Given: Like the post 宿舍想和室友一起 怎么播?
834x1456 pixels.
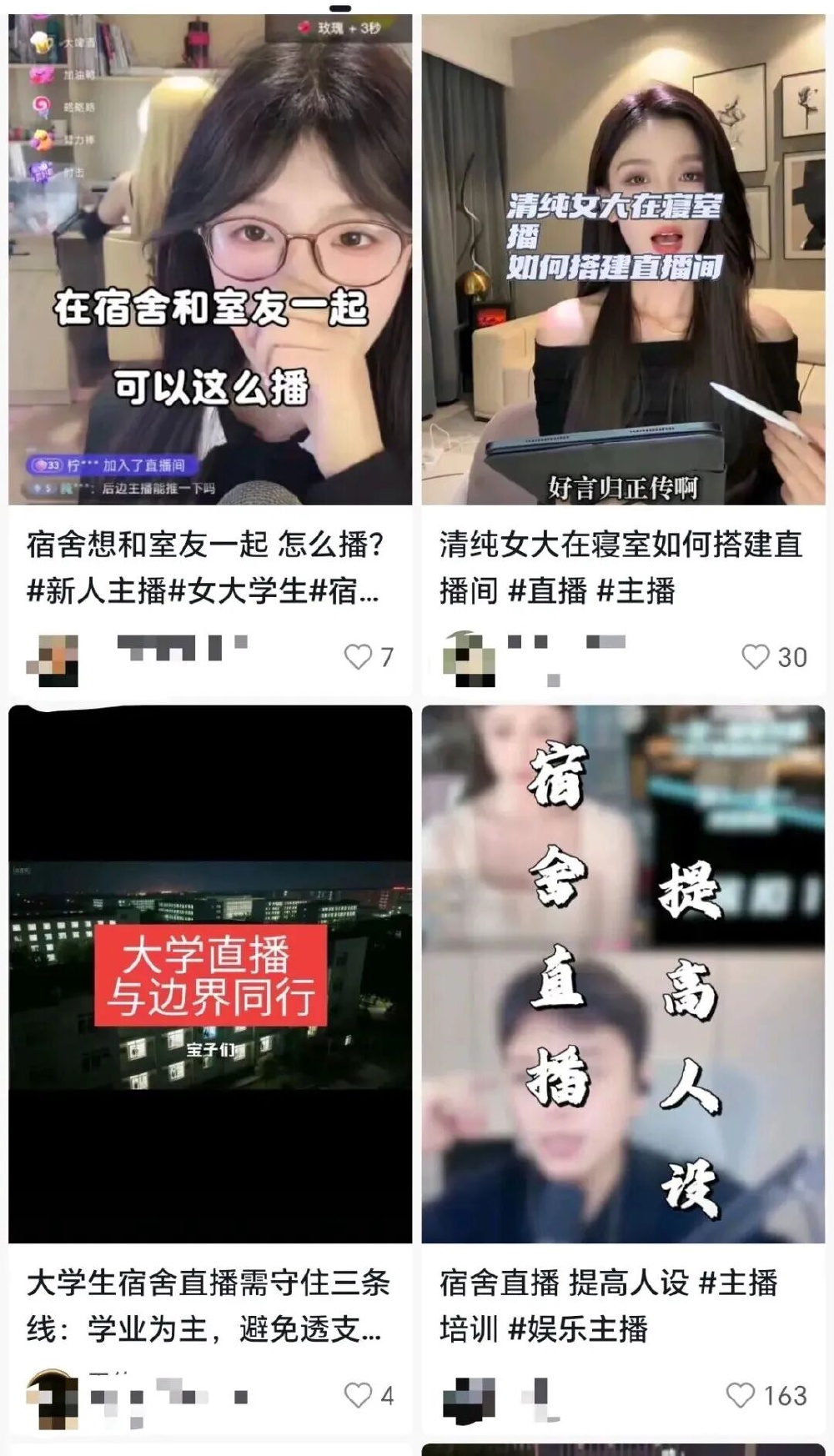Looking at the screenshot, I should tap(358, 657).
